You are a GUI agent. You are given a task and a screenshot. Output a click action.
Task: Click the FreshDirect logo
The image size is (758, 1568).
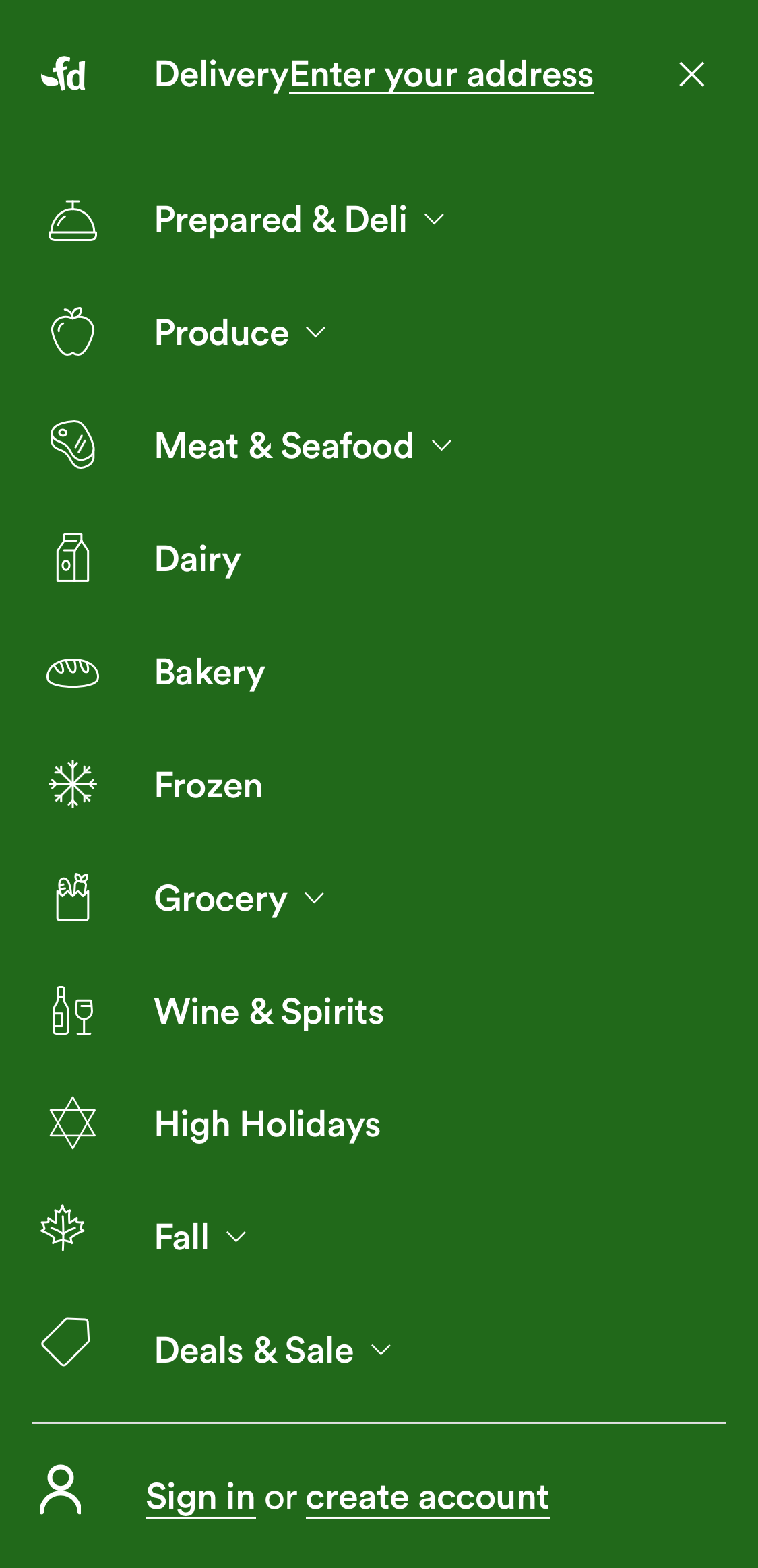64,75
